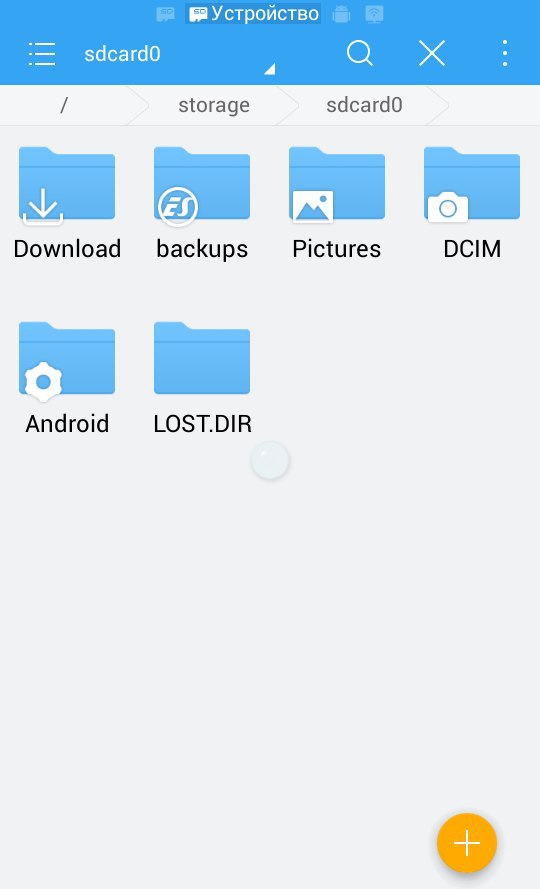540x889 pixels.
Task: Open the backups folder
Action: [202, 203]
